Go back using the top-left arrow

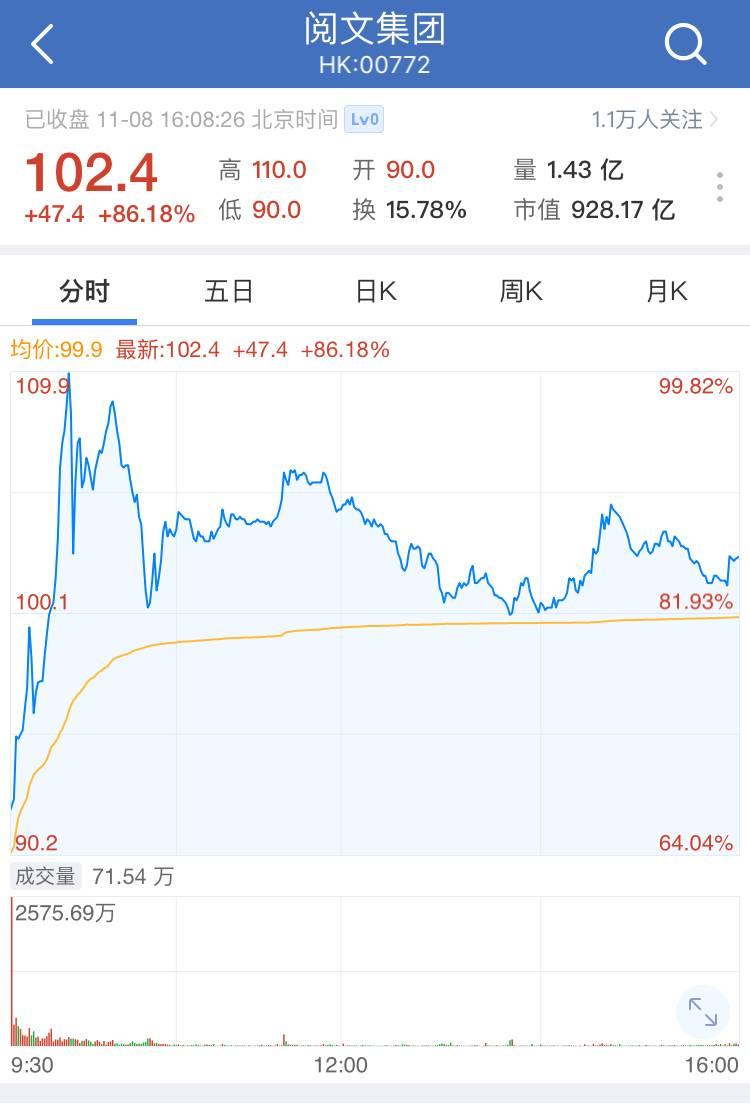42,45
